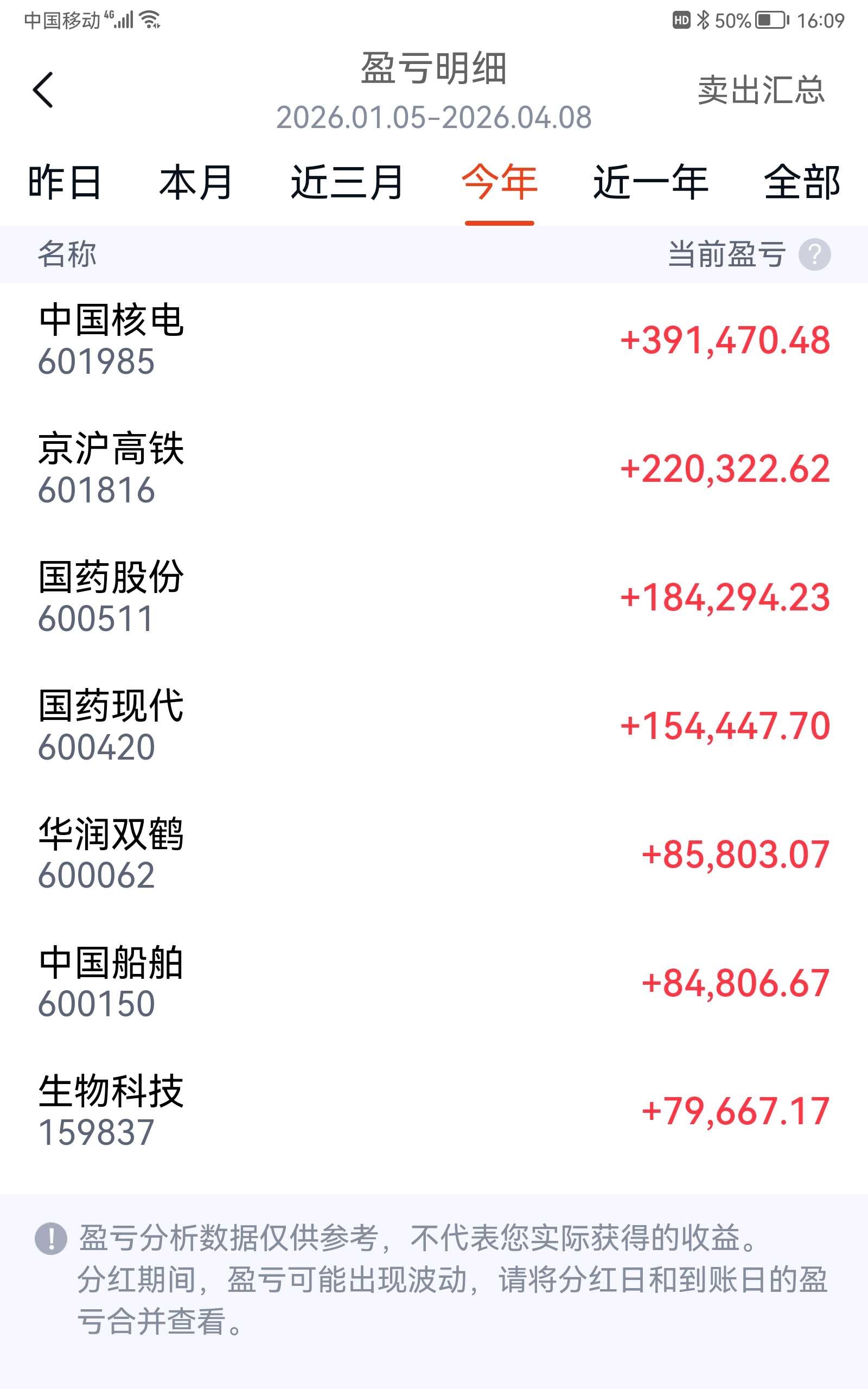Image resolution: width=868 pixels, height=1389 pixels.
Task: Switch to the 近三月 tab
Action: point(347,182)
